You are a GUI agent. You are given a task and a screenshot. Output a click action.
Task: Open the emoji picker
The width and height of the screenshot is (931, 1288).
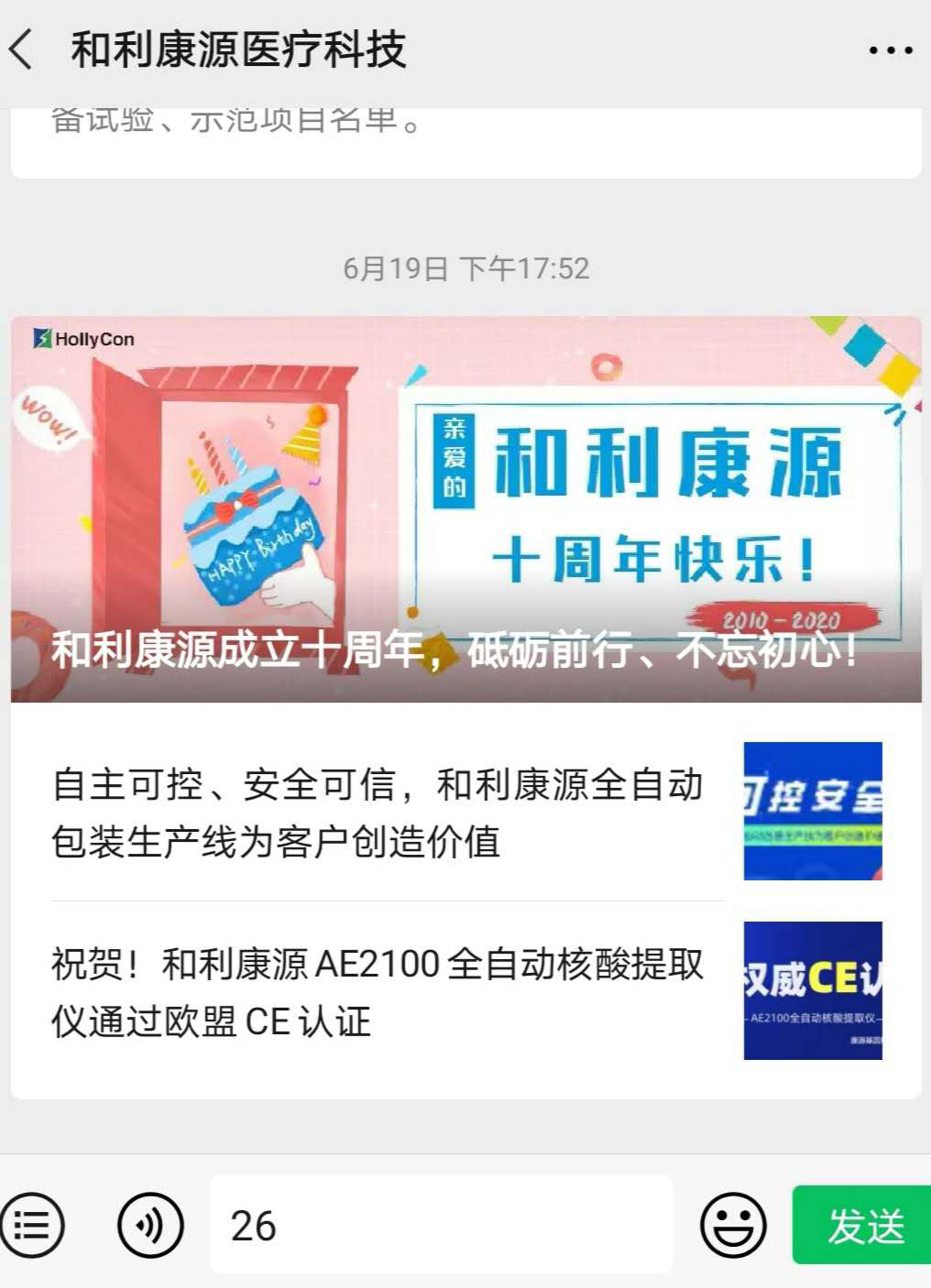[733, 1225]
